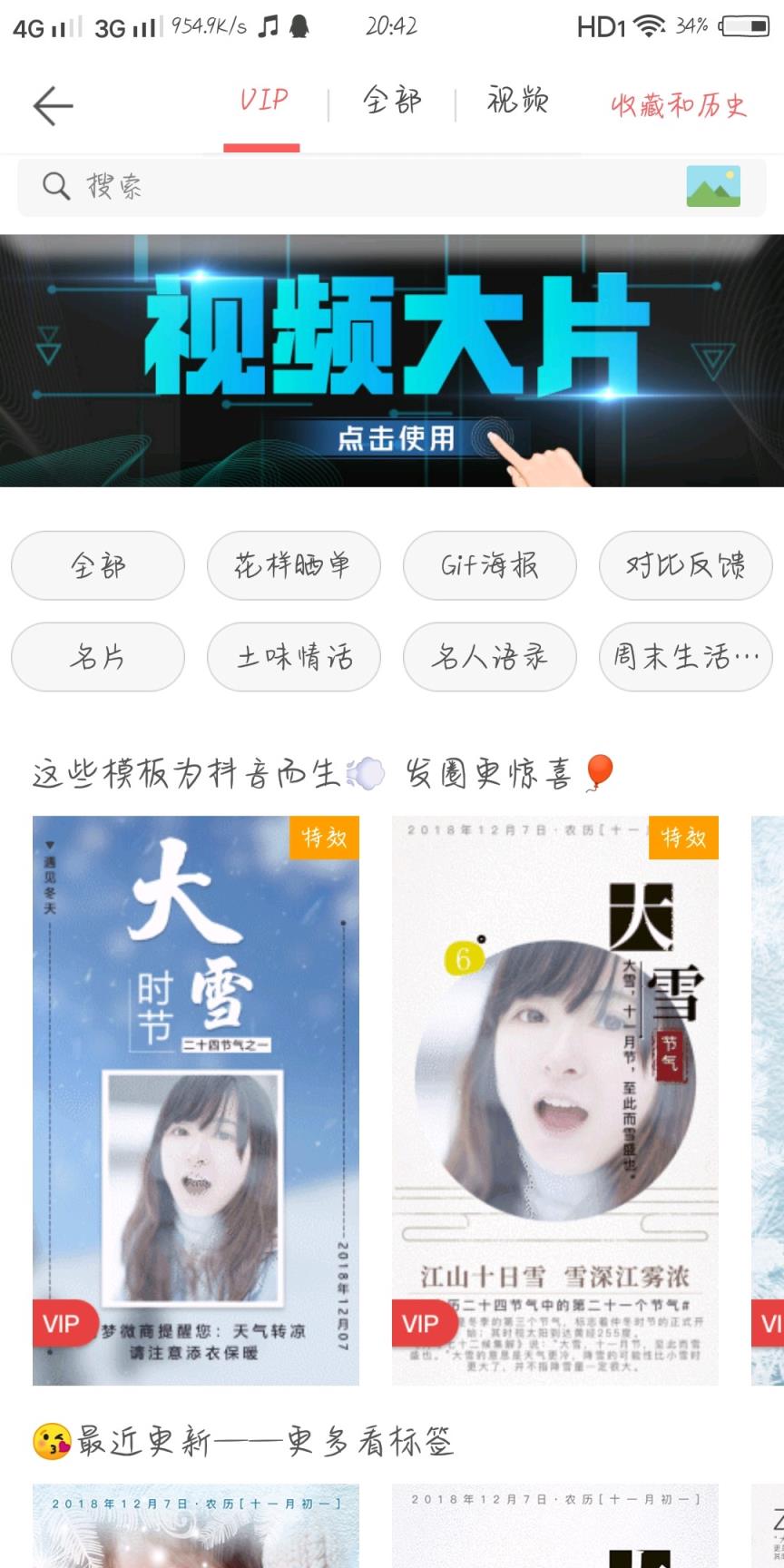Expand the 周末生活 truncated category
The image size is (784, 1568).
coord(685,657)
